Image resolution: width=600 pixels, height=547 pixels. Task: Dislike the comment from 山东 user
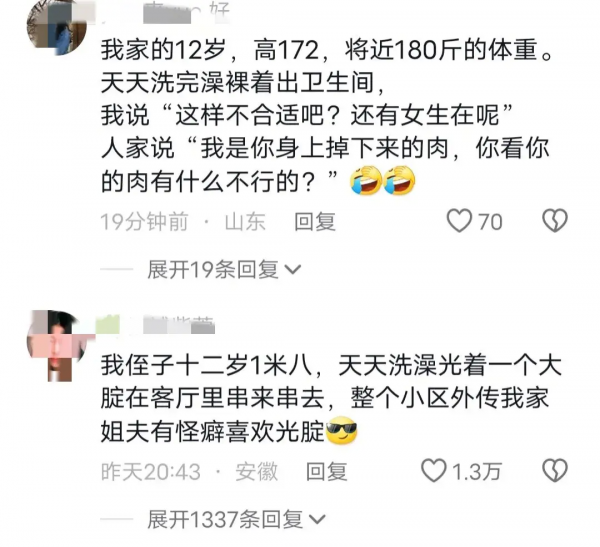coord(554,221)
